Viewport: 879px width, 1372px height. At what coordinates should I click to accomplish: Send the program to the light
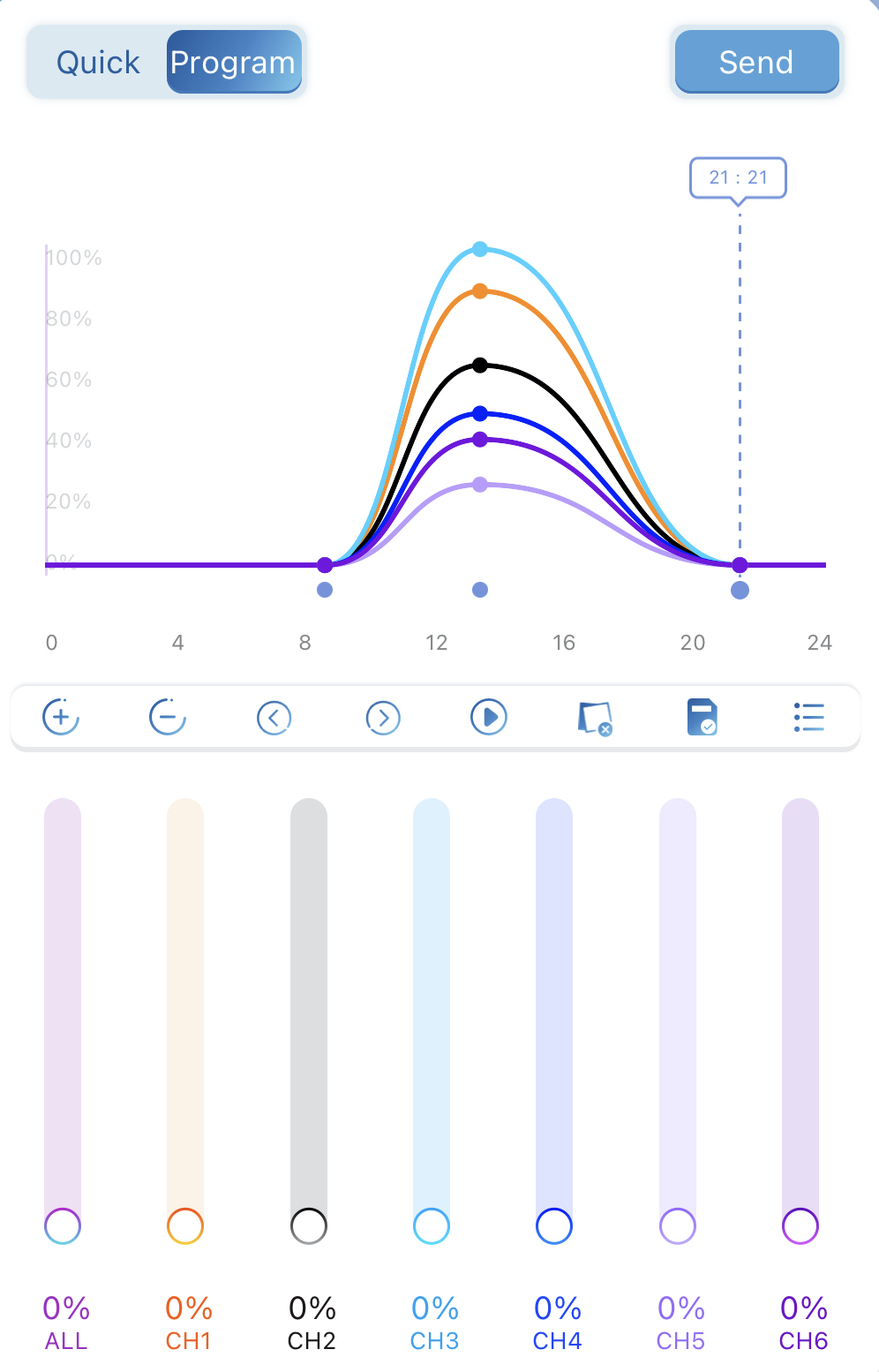click(x=756, y=63)
